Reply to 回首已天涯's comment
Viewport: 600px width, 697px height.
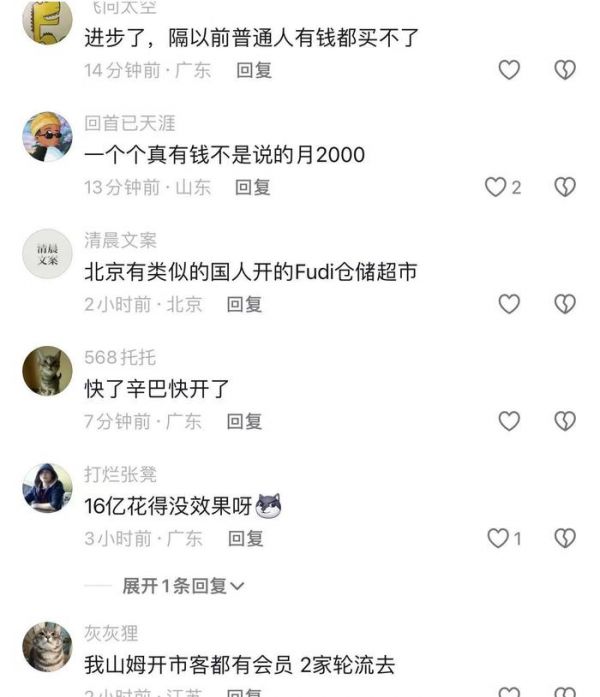253,187
